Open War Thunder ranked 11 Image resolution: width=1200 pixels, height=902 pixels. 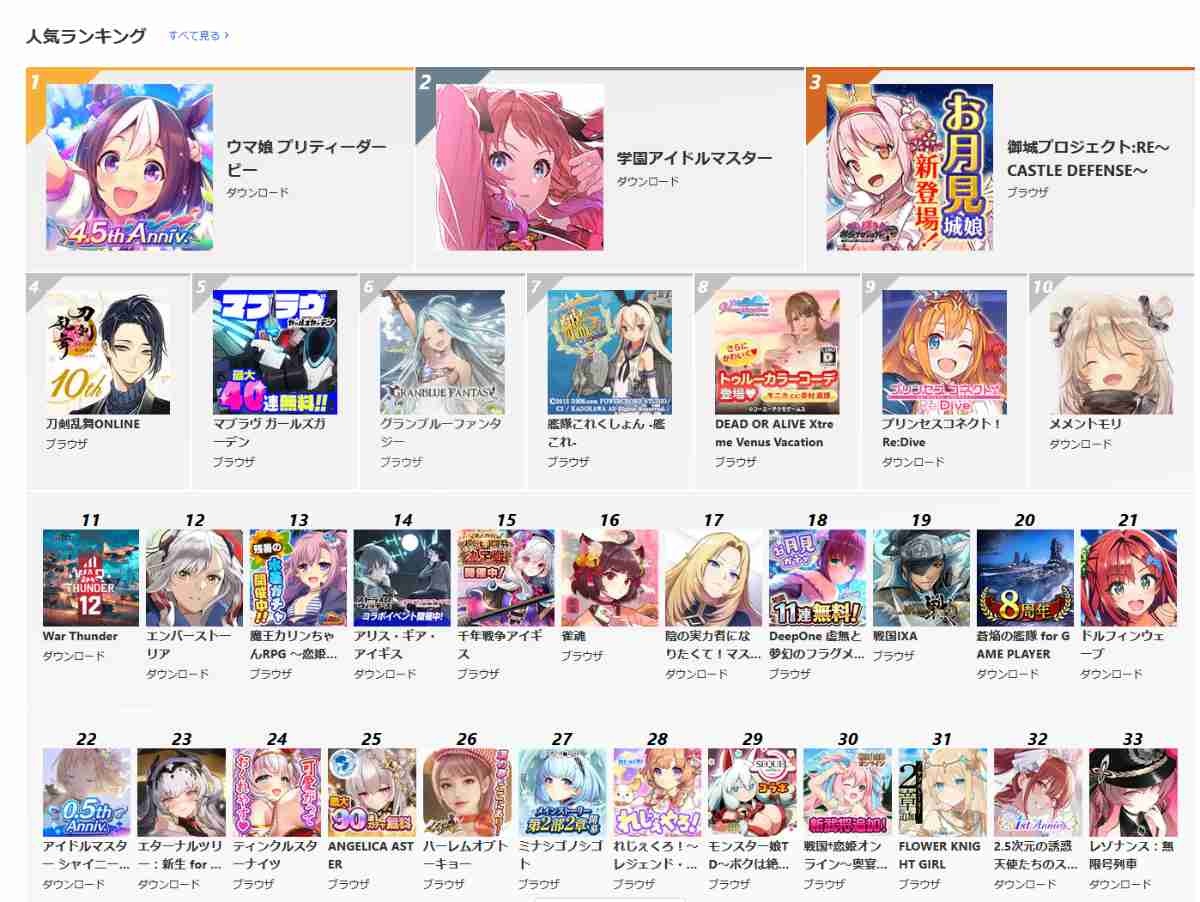point(91,578)
